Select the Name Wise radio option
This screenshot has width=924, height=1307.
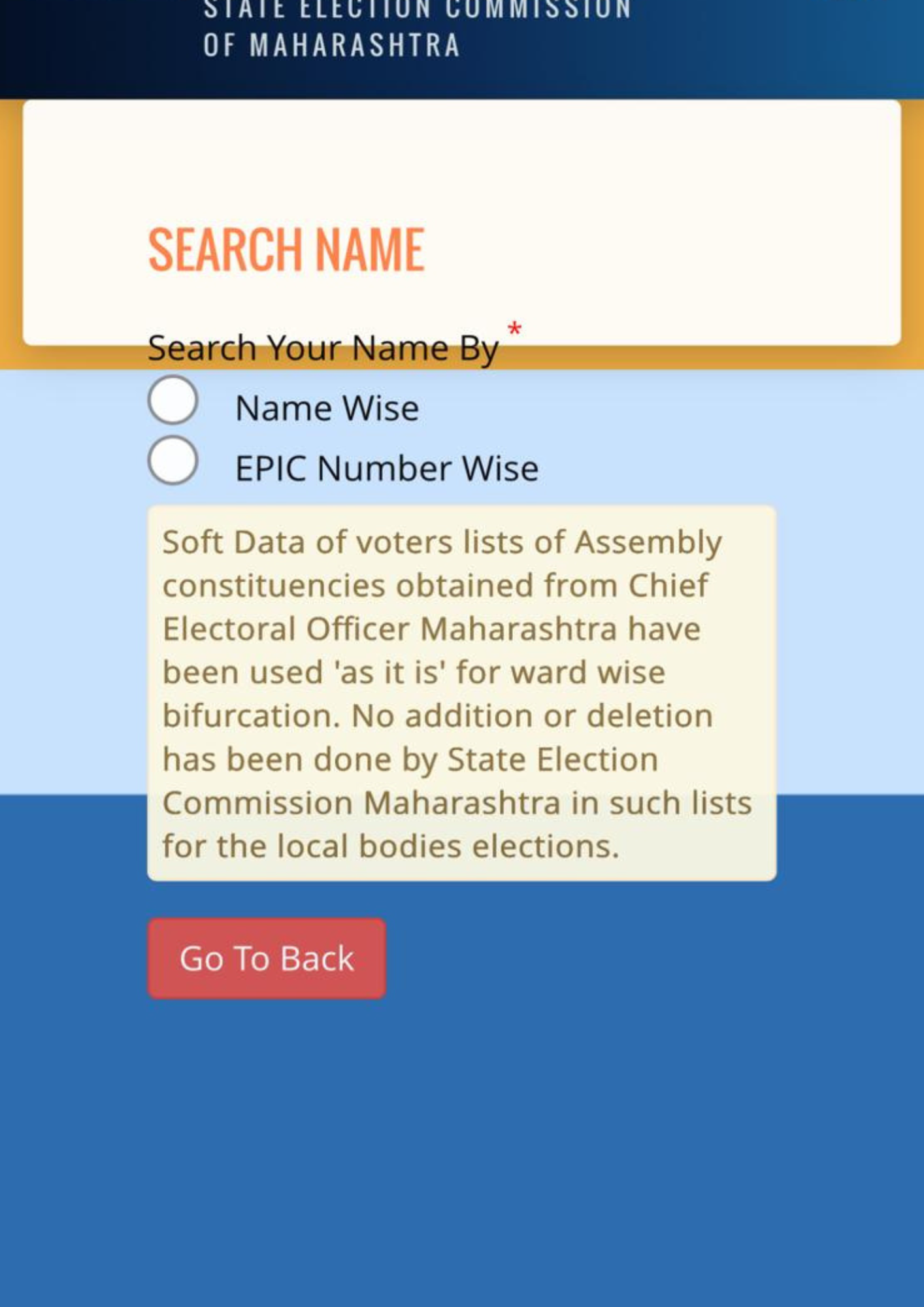[x=173, y=400]
